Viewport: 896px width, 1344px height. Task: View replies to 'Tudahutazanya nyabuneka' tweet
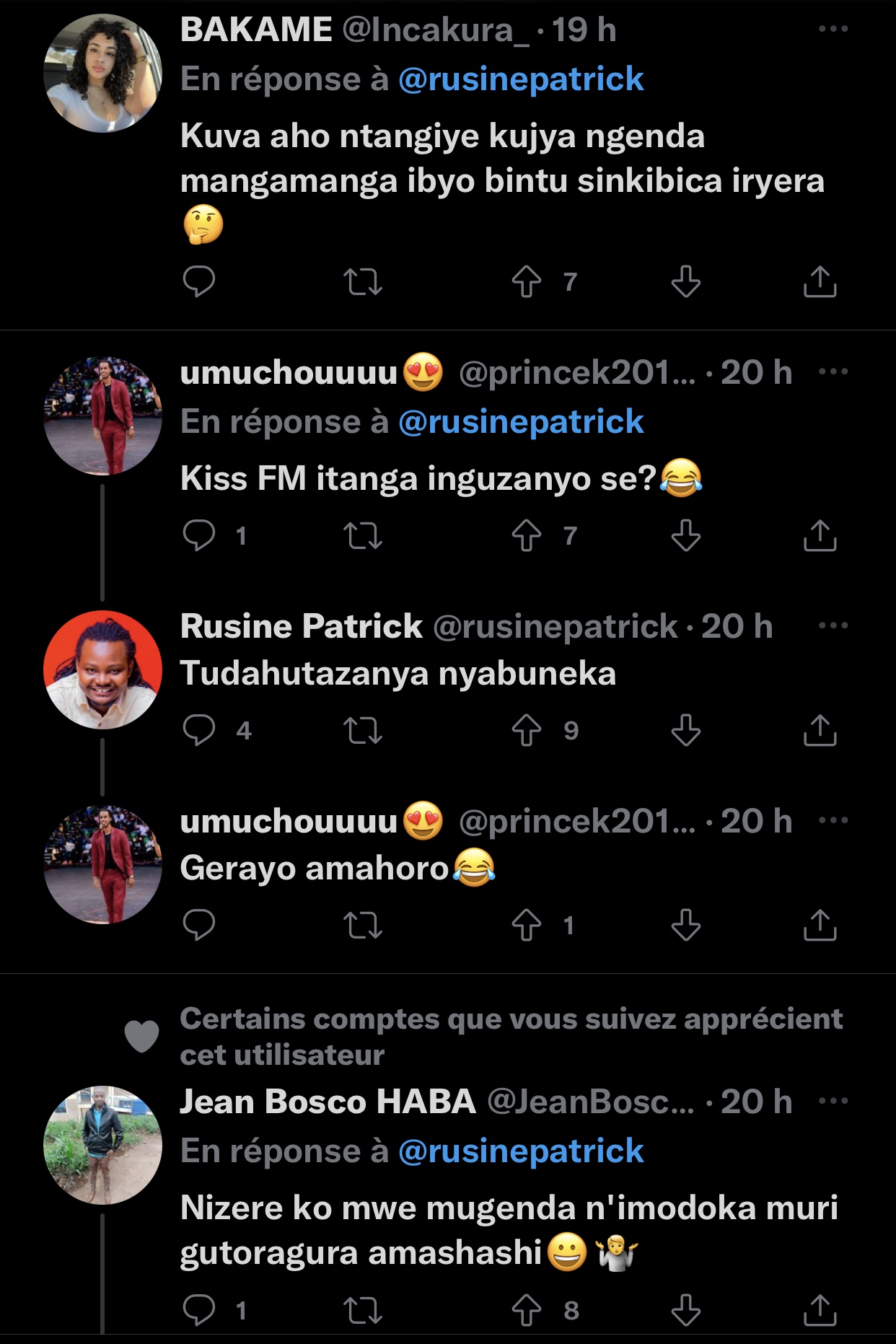(x=199, y=730)
